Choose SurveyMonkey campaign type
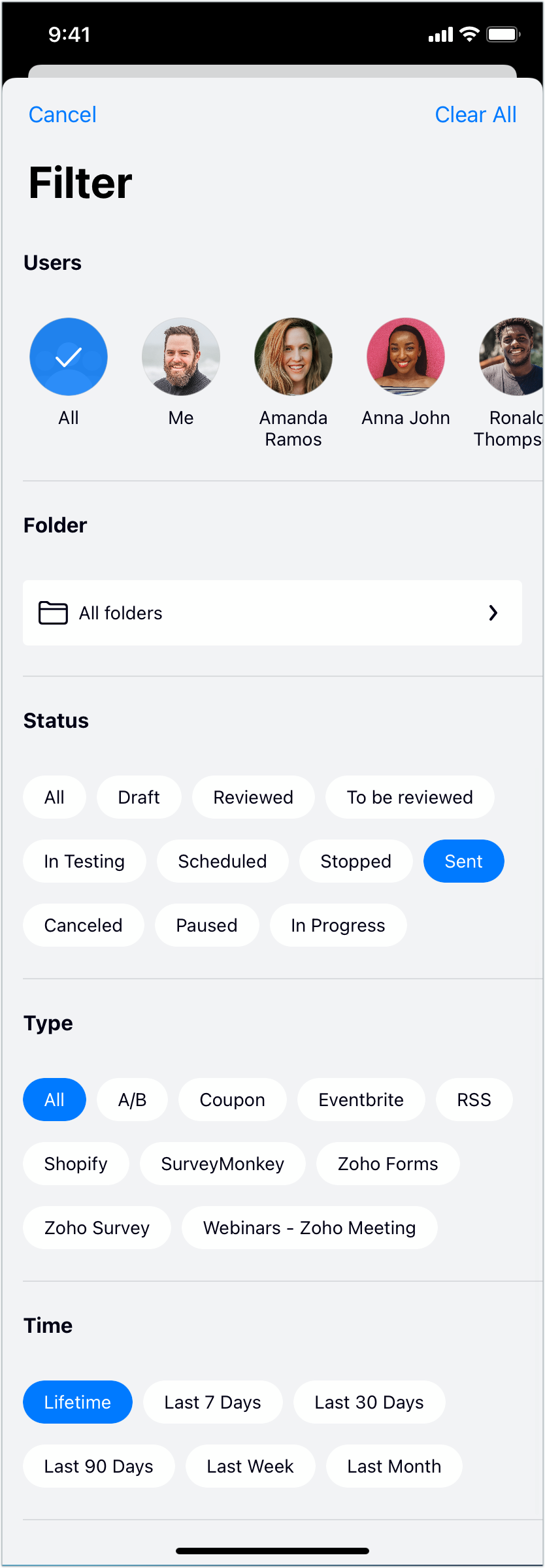This screenshot has width=545, height=1568. (x=222, y=1164)
